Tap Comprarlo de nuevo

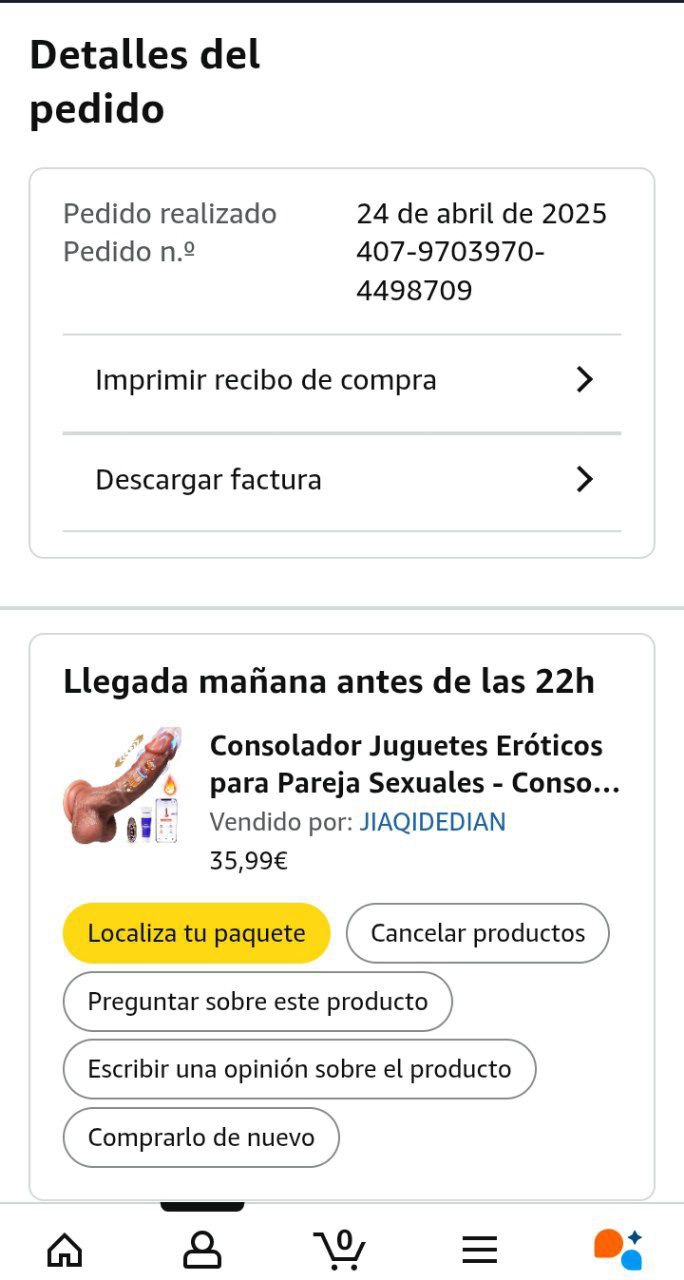click(201, 1137)
